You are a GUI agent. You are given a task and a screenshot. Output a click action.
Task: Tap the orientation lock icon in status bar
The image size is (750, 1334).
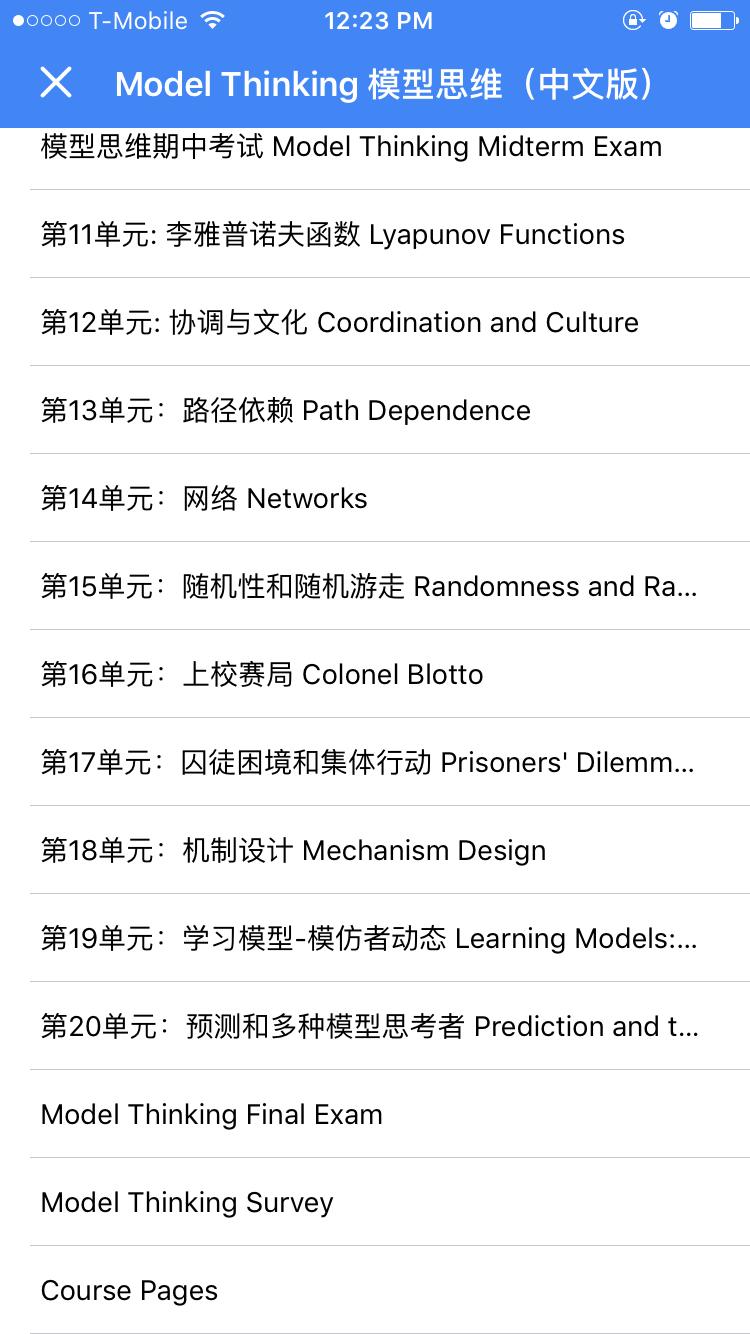(634, 19)
